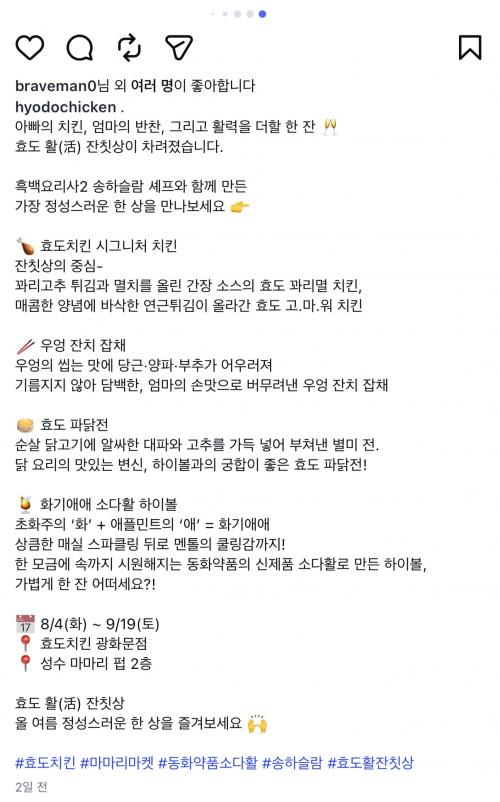Open hashtag #효도활잔칫상
Image resolution: width=500 pixels, height=802 pixels.
[x=371, y=763]
